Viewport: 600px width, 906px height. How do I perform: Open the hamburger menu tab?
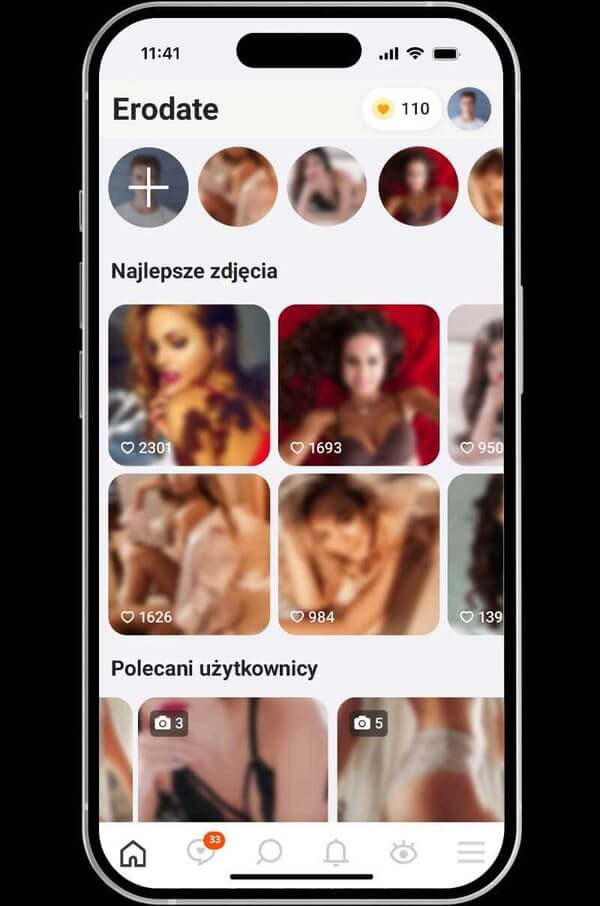pos(471,853)
